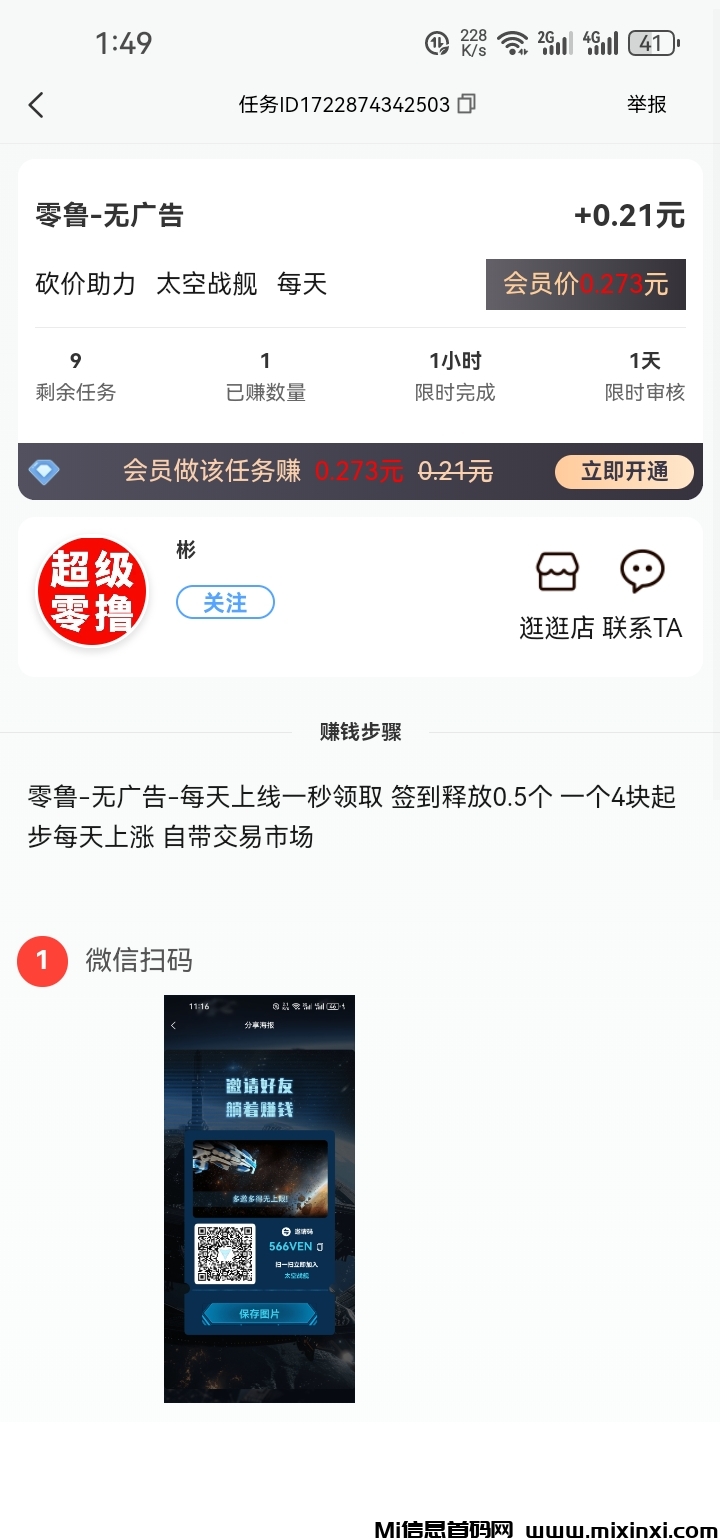
Task: Tap the red step 1 badge
Action: (x=42, y=961)
